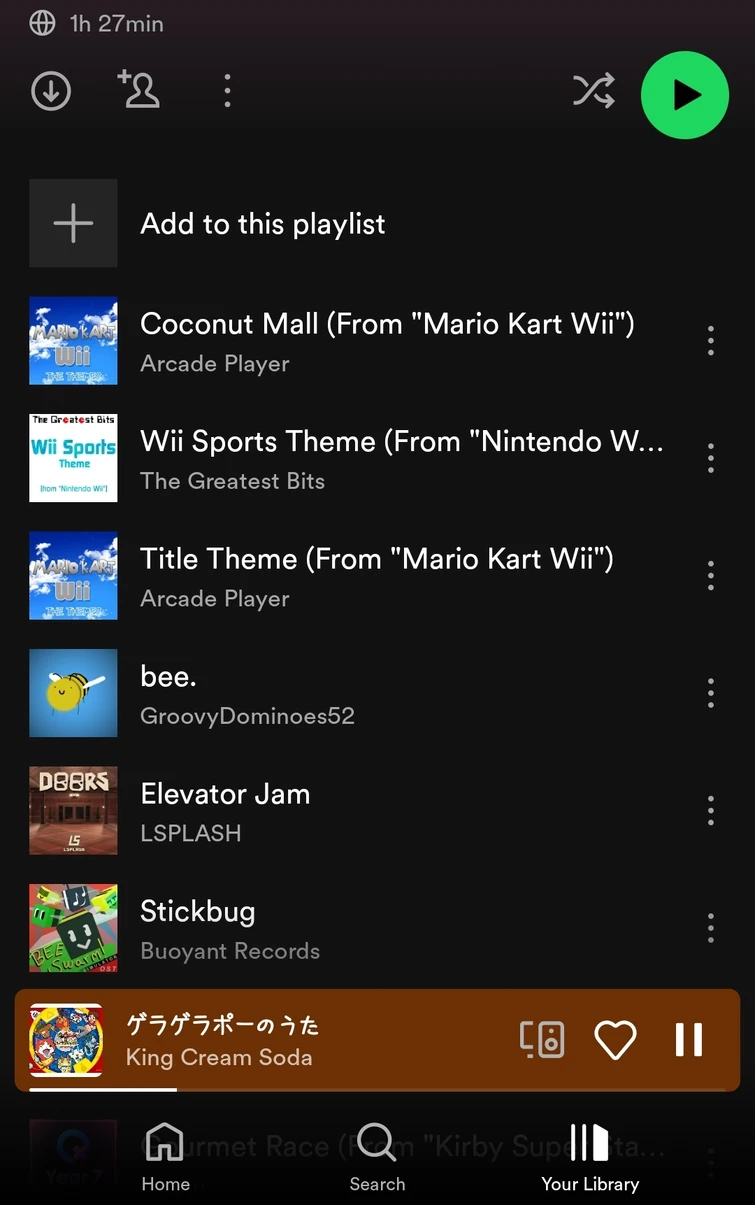Tap Add to this playlist

(263, 223)
